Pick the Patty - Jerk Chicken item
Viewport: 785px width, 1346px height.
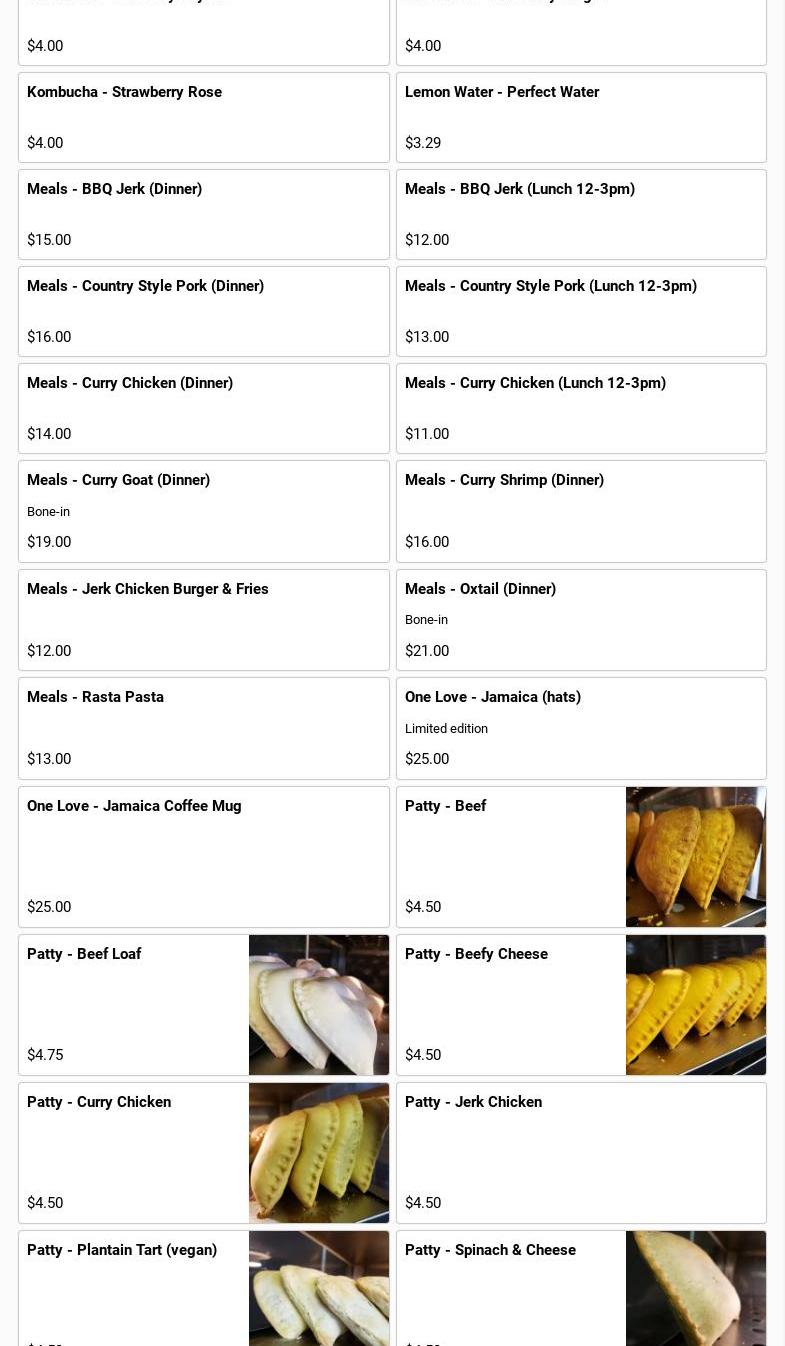(581, 1153)
